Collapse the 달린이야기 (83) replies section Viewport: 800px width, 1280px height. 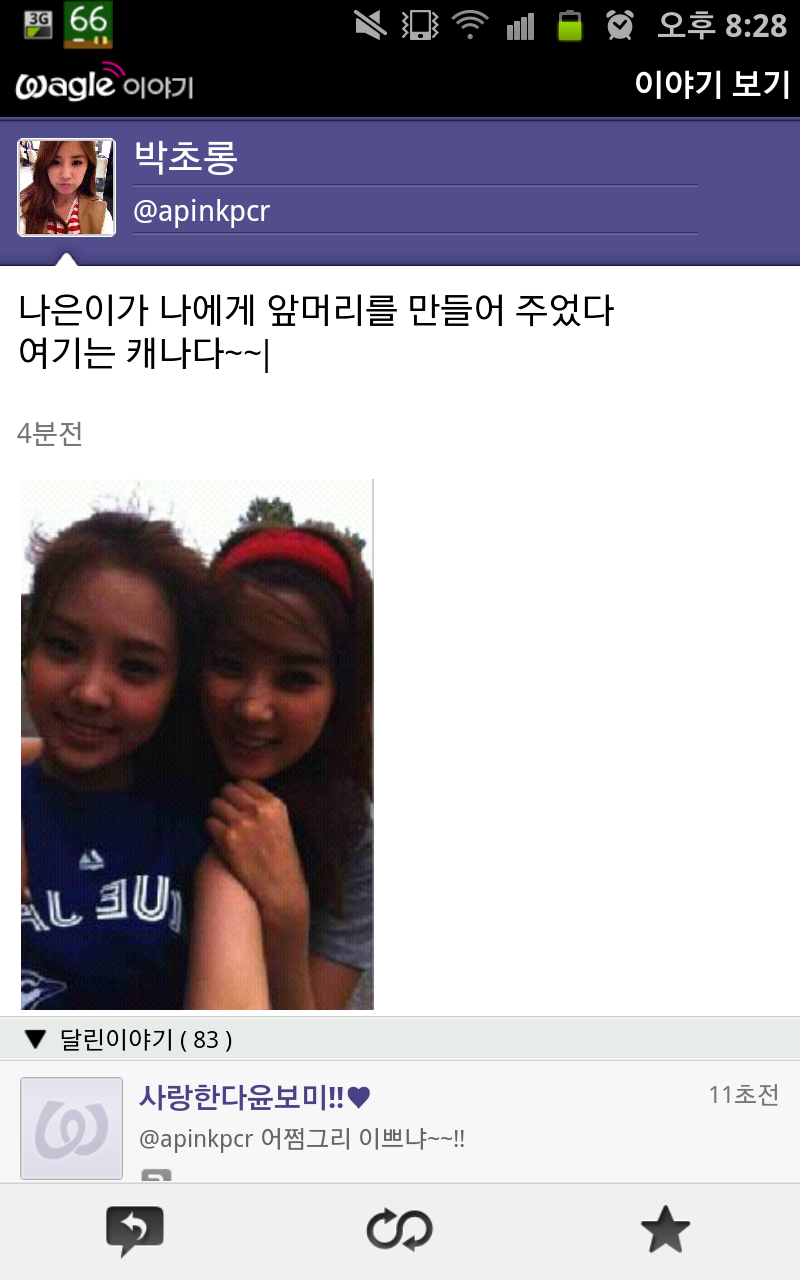[130, 1040]
